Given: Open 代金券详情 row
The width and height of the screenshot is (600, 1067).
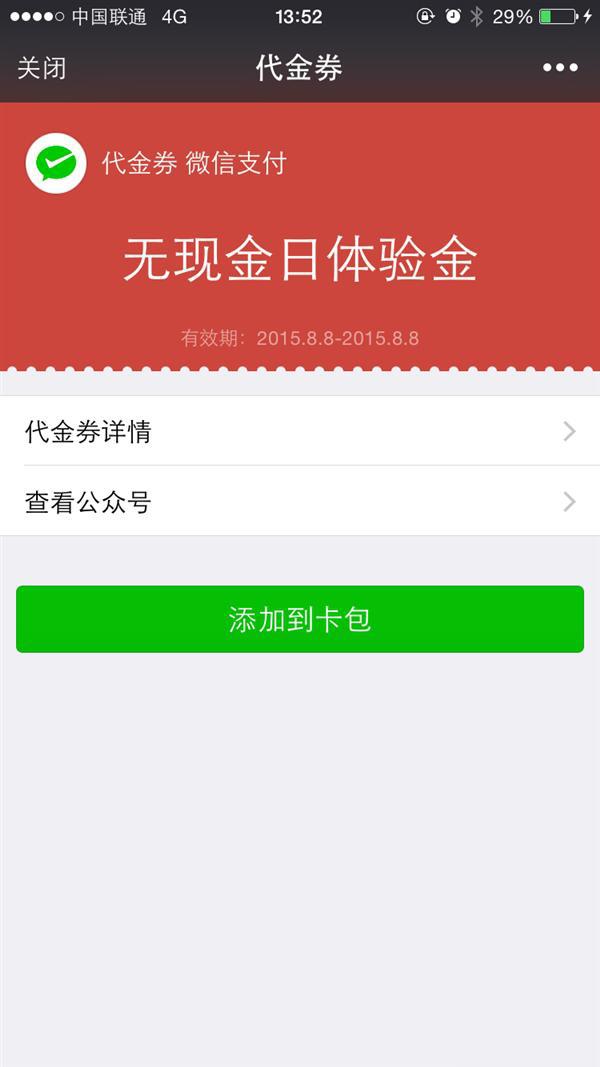Looking at the screenshot, I should (300, 431).
